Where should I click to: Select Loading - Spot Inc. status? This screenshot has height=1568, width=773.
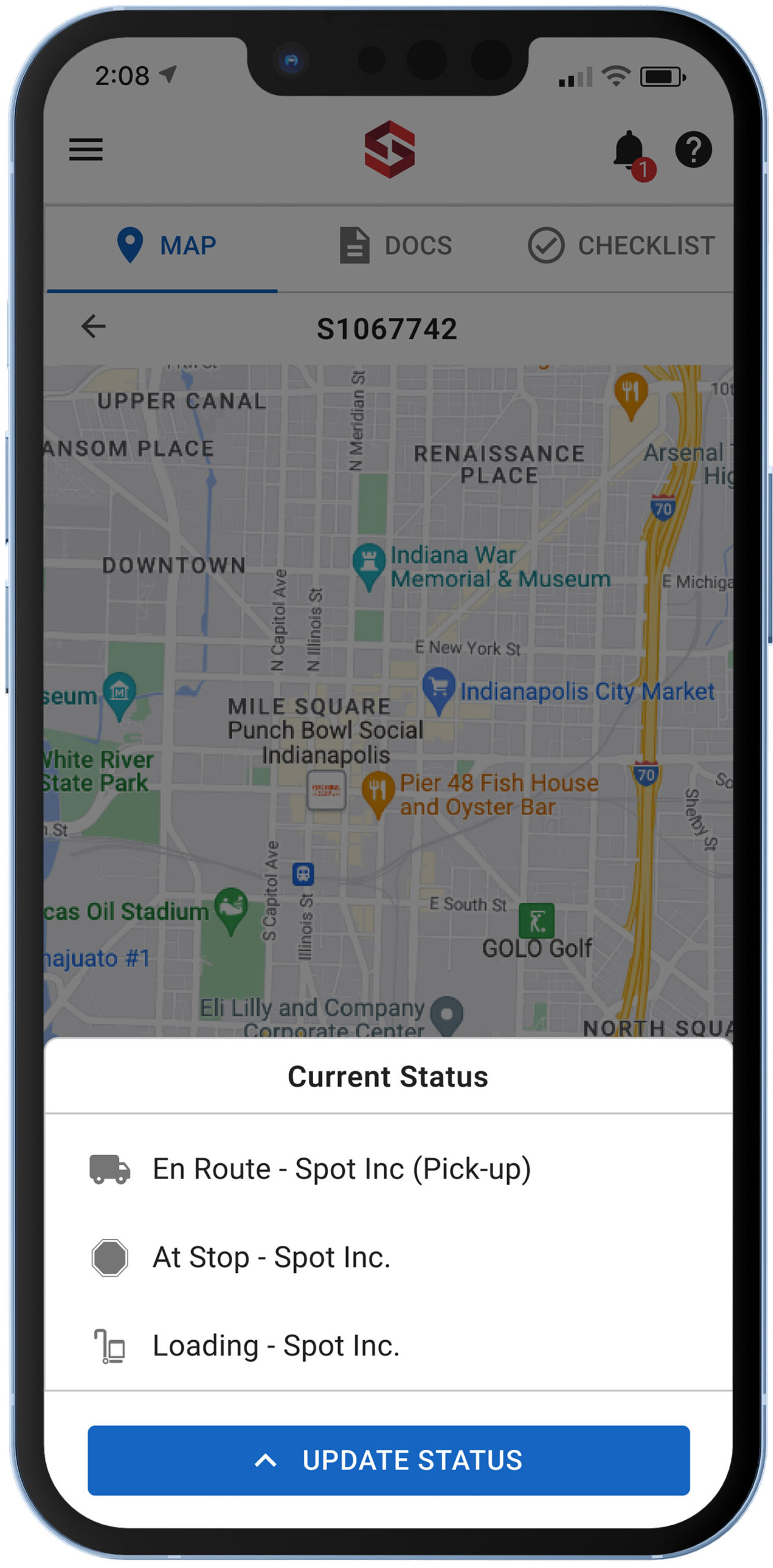[388, 1346]
